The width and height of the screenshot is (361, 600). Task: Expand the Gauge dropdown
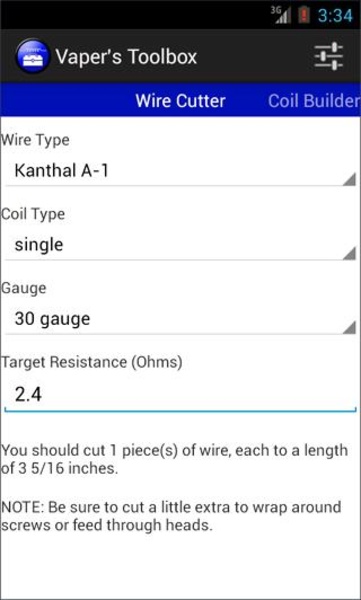(x=180, y=319)
